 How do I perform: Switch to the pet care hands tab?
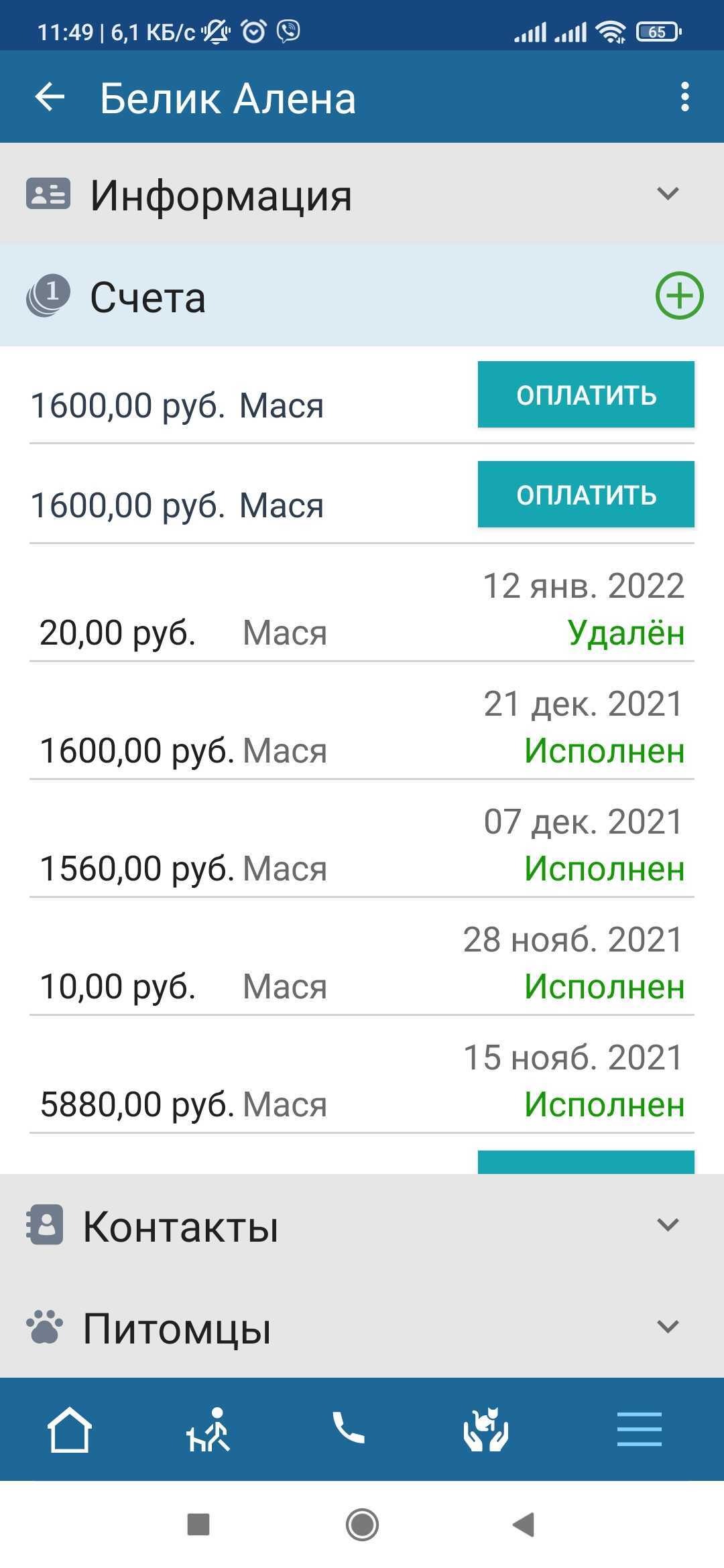tap(486, 1429)
